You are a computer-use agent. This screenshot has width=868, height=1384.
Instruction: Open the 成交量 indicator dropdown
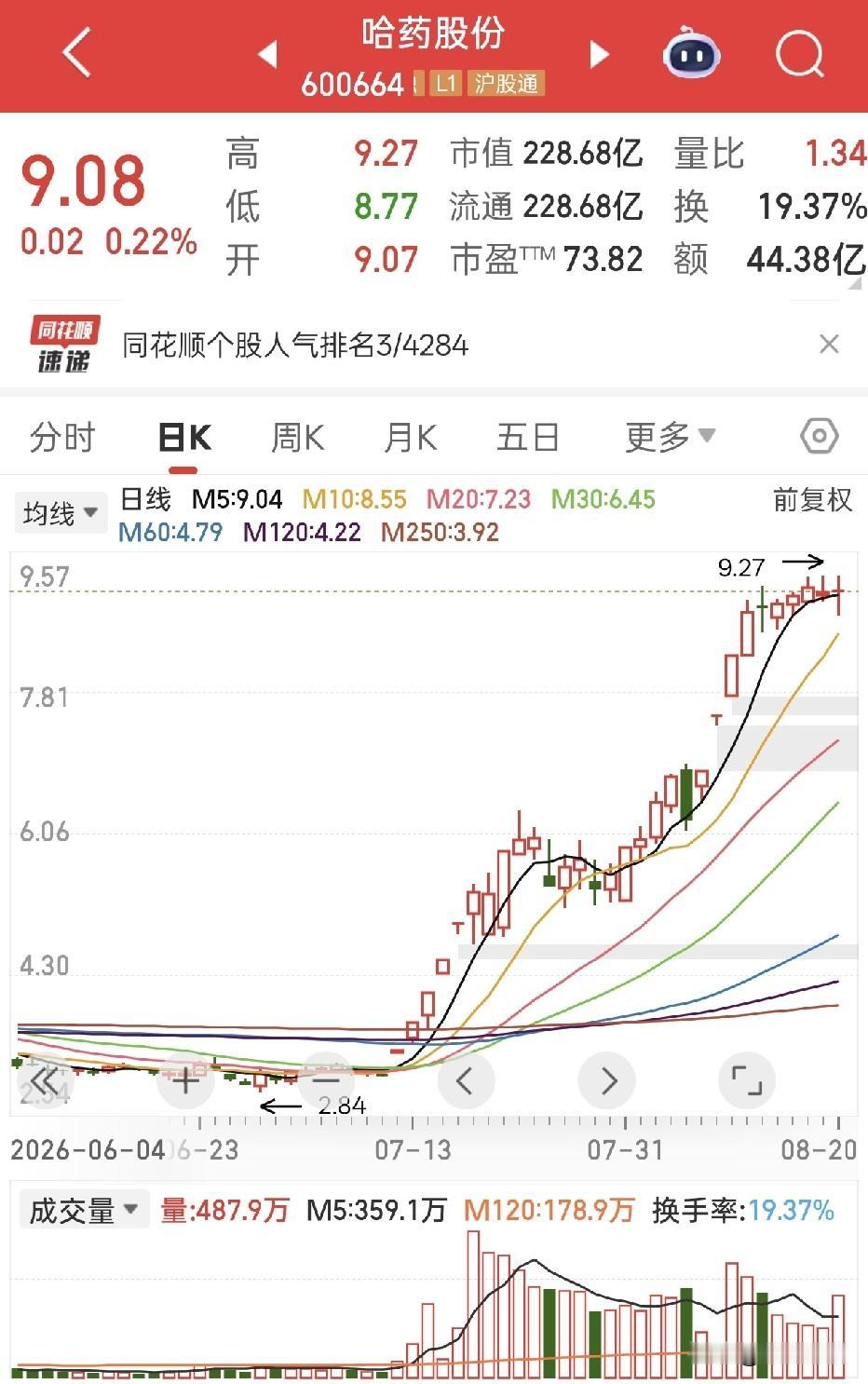(84, 1210)
